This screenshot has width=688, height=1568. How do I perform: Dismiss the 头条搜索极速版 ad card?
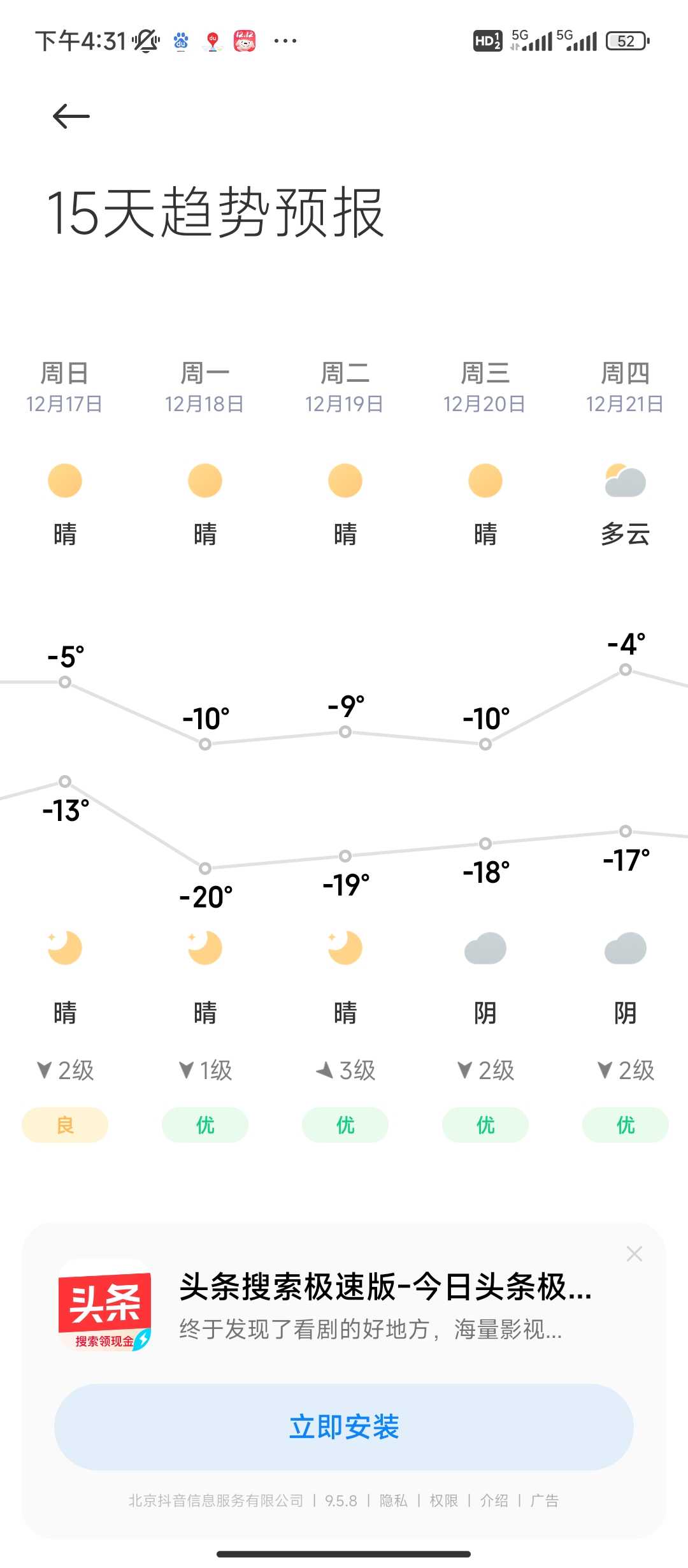pos(634,1254)
